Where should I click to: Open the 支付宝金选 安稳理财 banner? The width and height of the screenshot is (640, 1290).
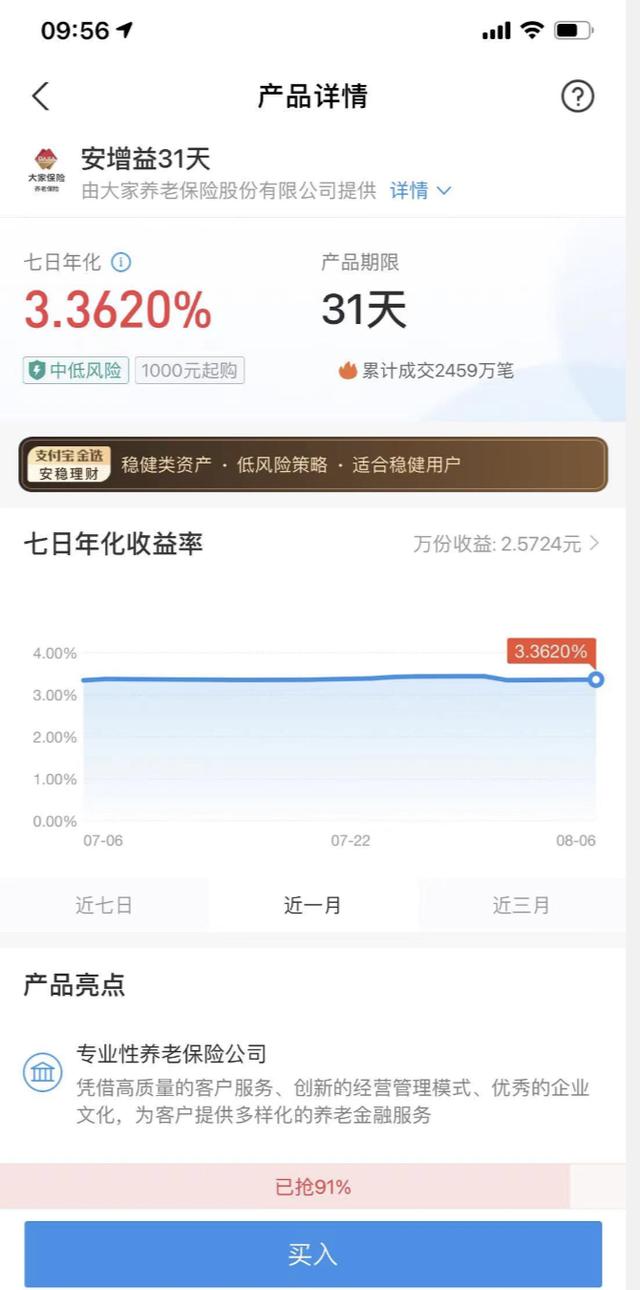coord(313,465)
